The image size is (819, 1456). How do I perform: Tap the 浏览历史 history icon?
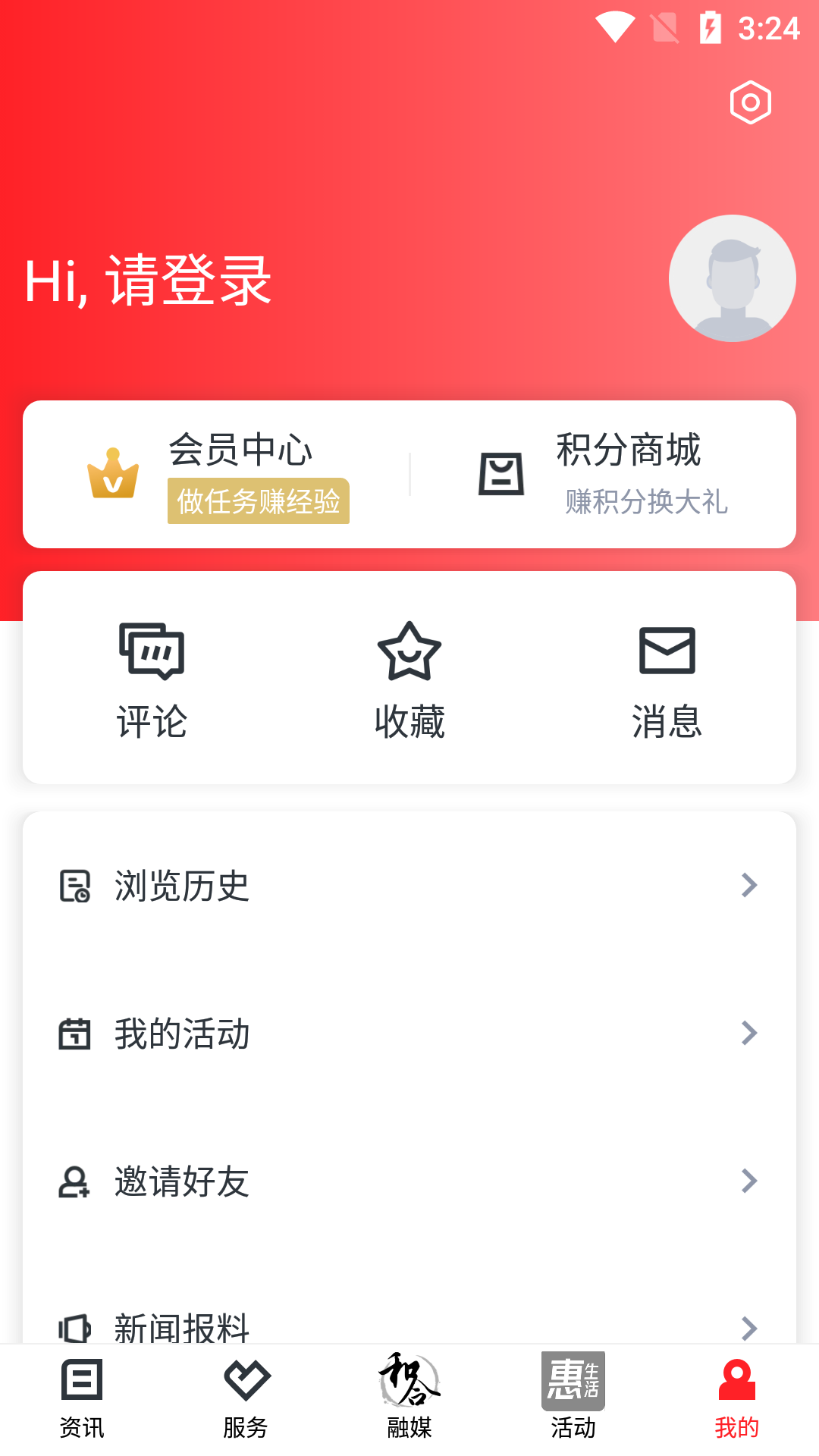74,885
